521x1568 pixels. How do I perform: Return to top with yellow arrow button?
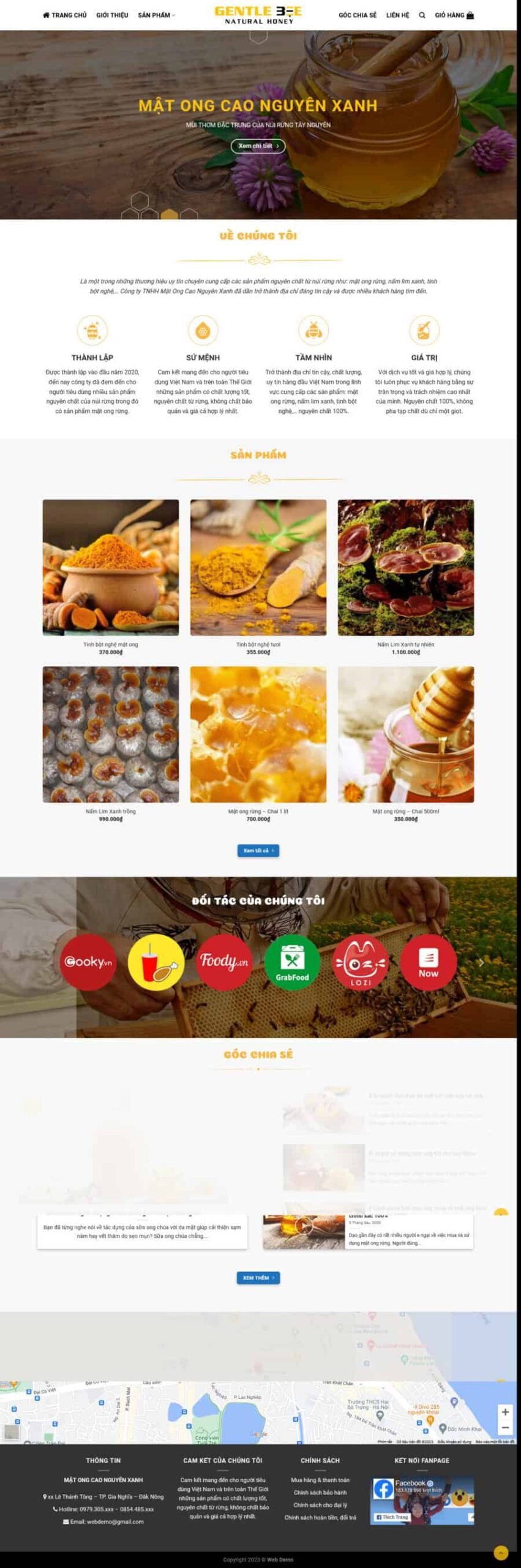point(500,1552)
